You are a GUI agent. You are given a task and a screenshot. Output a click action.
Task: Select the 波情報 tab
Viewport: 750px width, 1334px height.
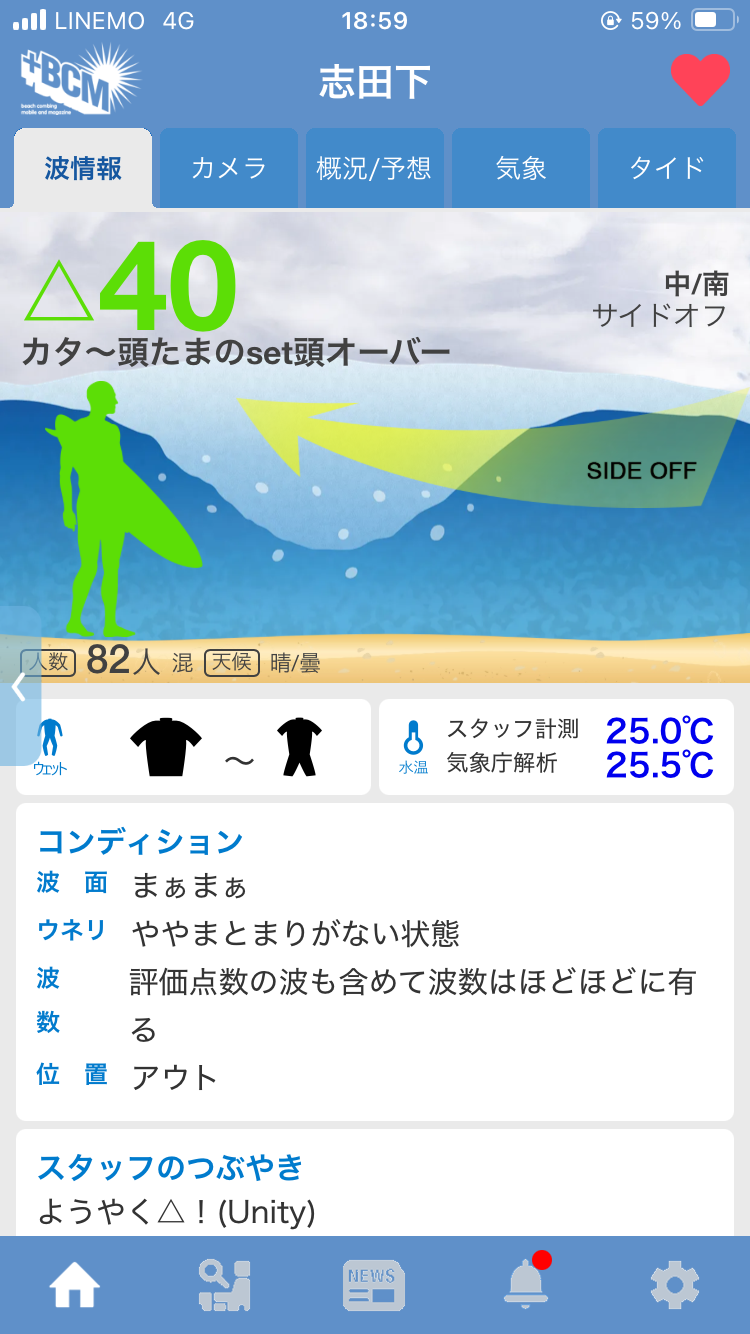(83, 168)
